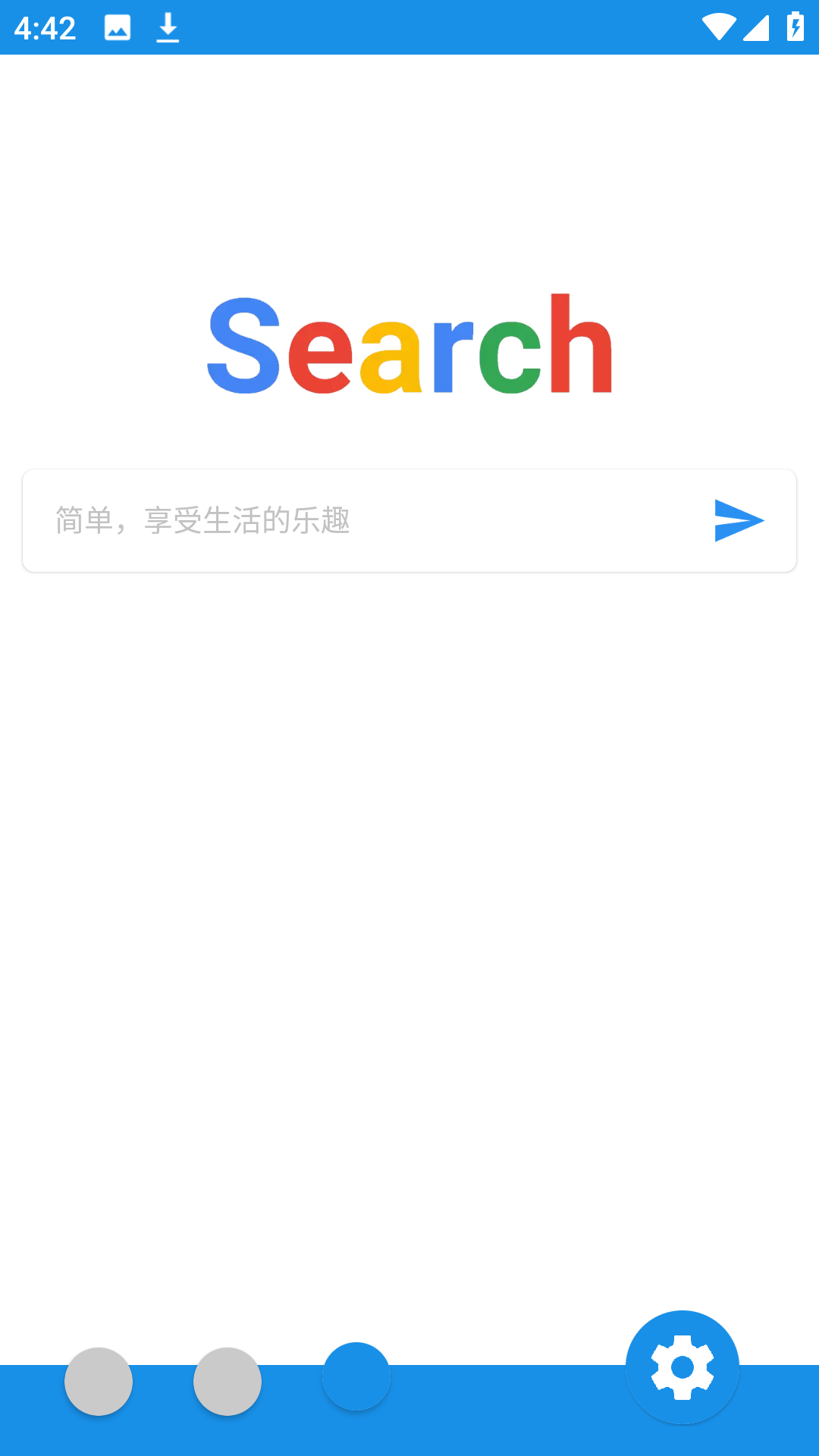Viewport: 819px width, 1456px height.
Task: Select the second gray circle button
Action: pyautogui.click(x=227, y=1382)
